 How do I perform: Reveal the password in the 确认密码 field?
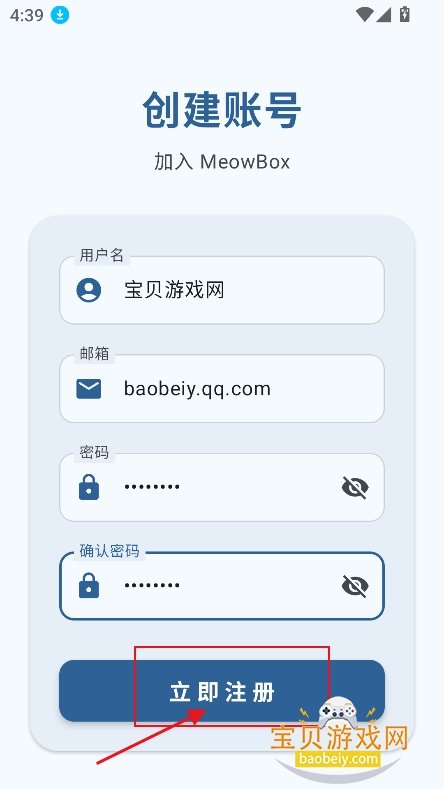[355, 586]
